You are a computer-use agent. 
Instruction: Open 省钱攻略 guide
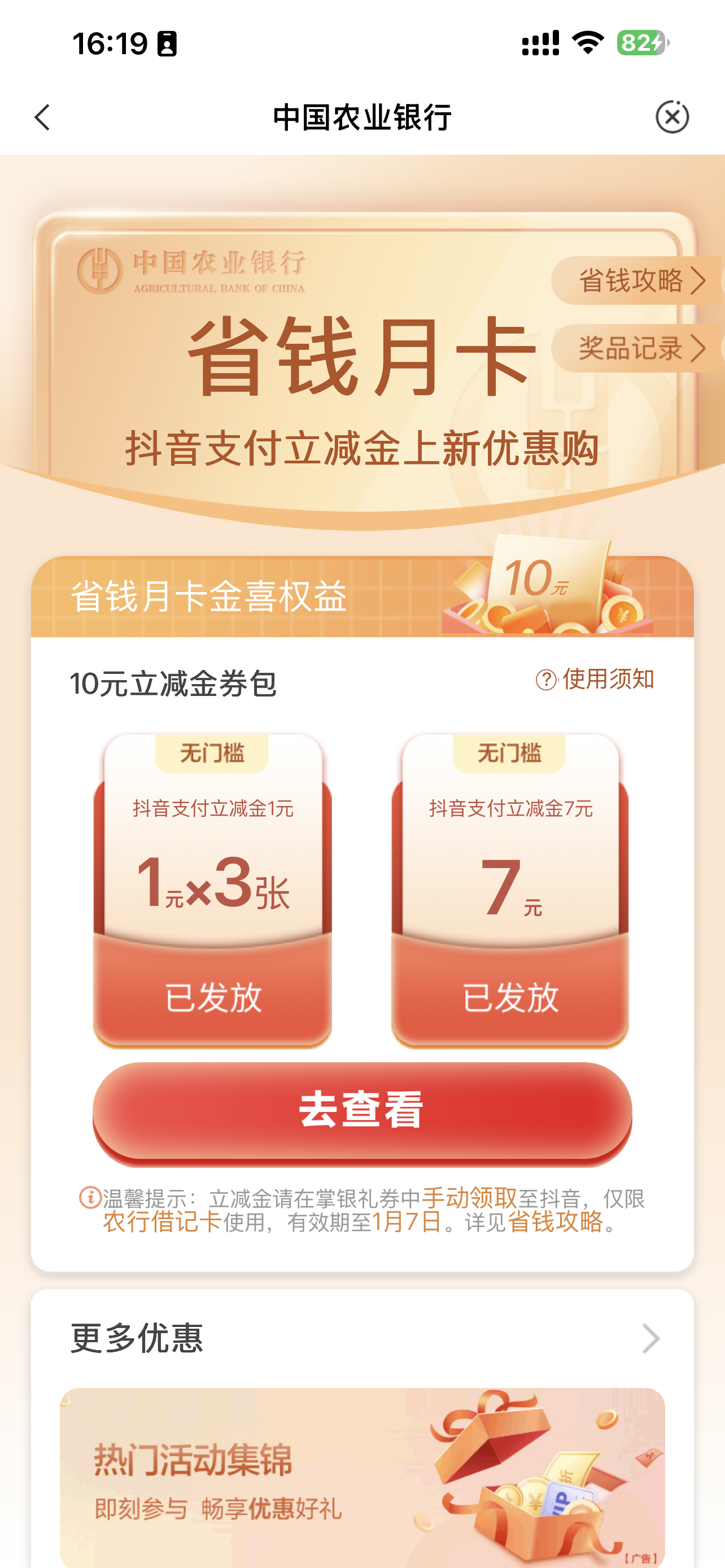click(x=637, y=281)
